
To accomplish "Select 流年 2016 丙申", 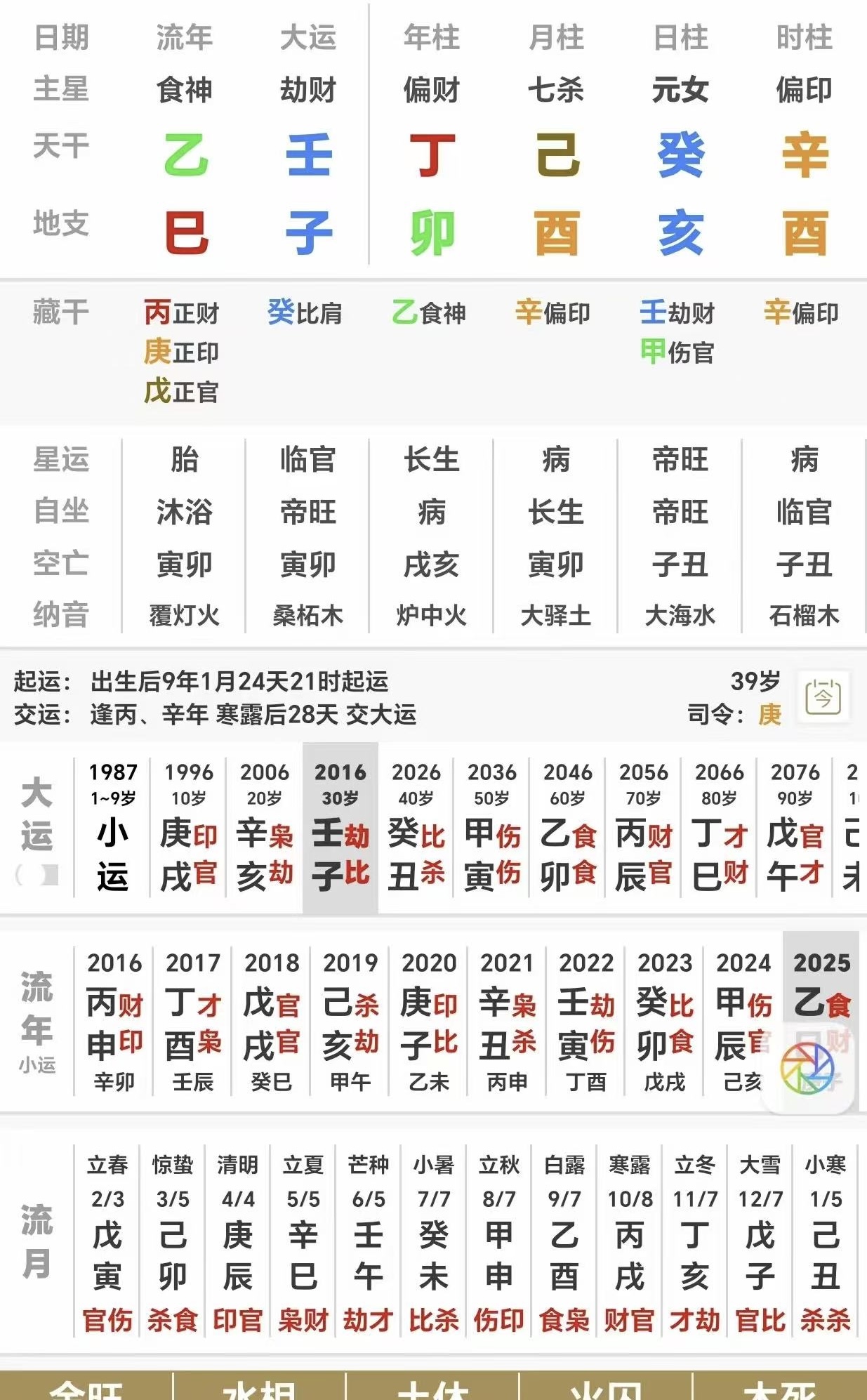I will coord(114,1022).
